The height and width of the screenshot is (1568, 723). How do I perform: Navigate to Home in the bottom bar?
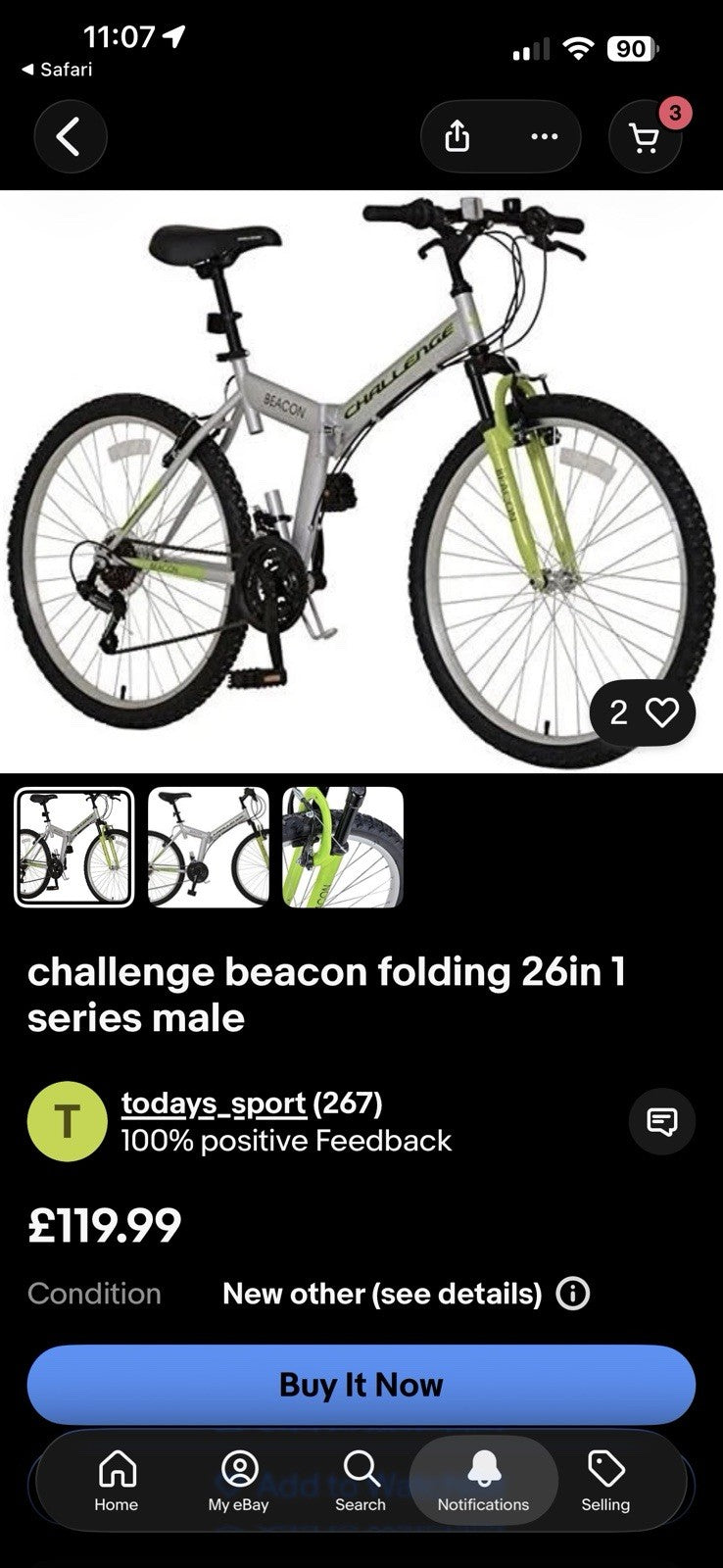tap(117, 1481)
